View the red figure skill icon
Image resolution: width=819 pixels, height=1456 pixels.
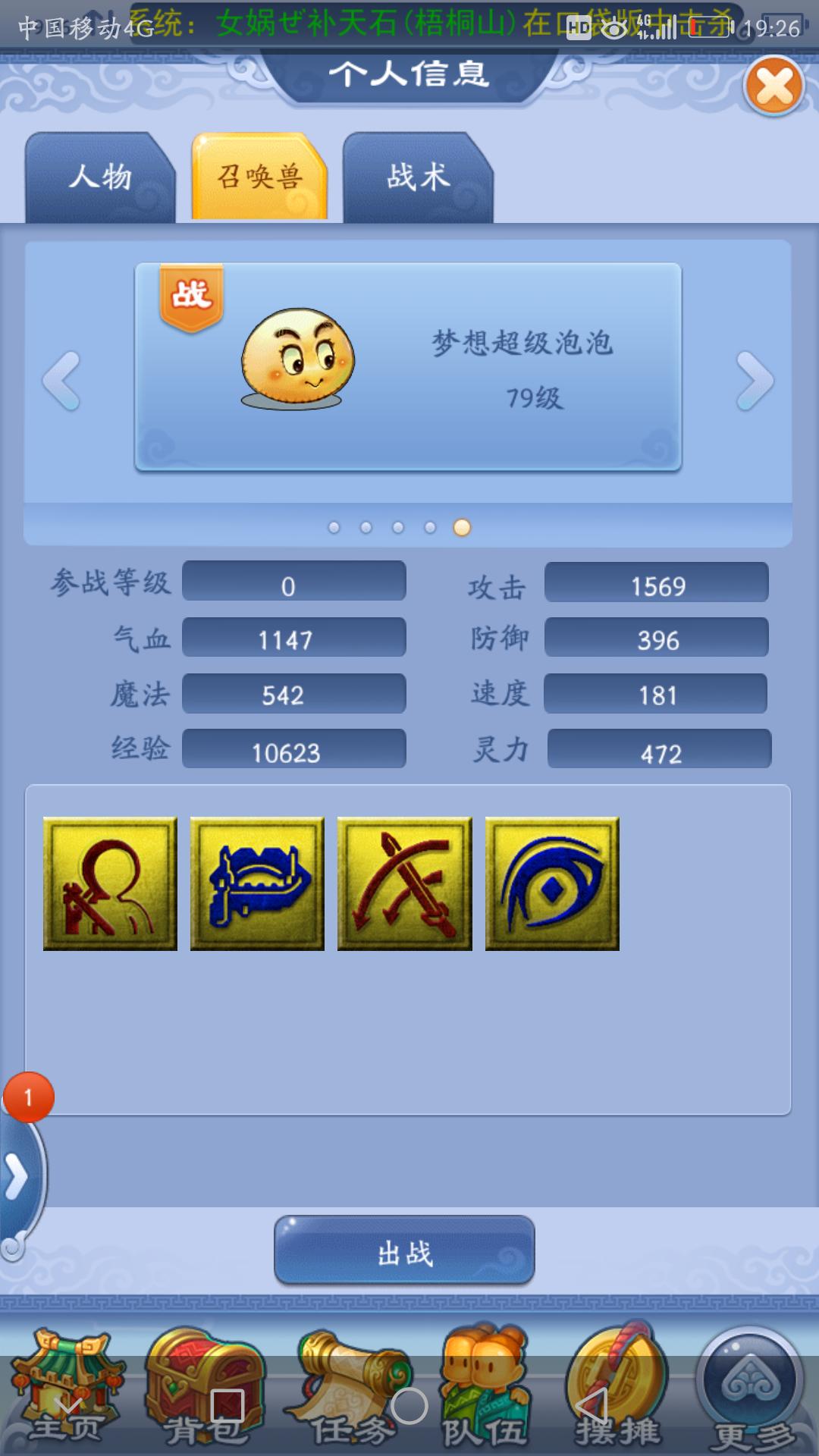pos(110,883)
